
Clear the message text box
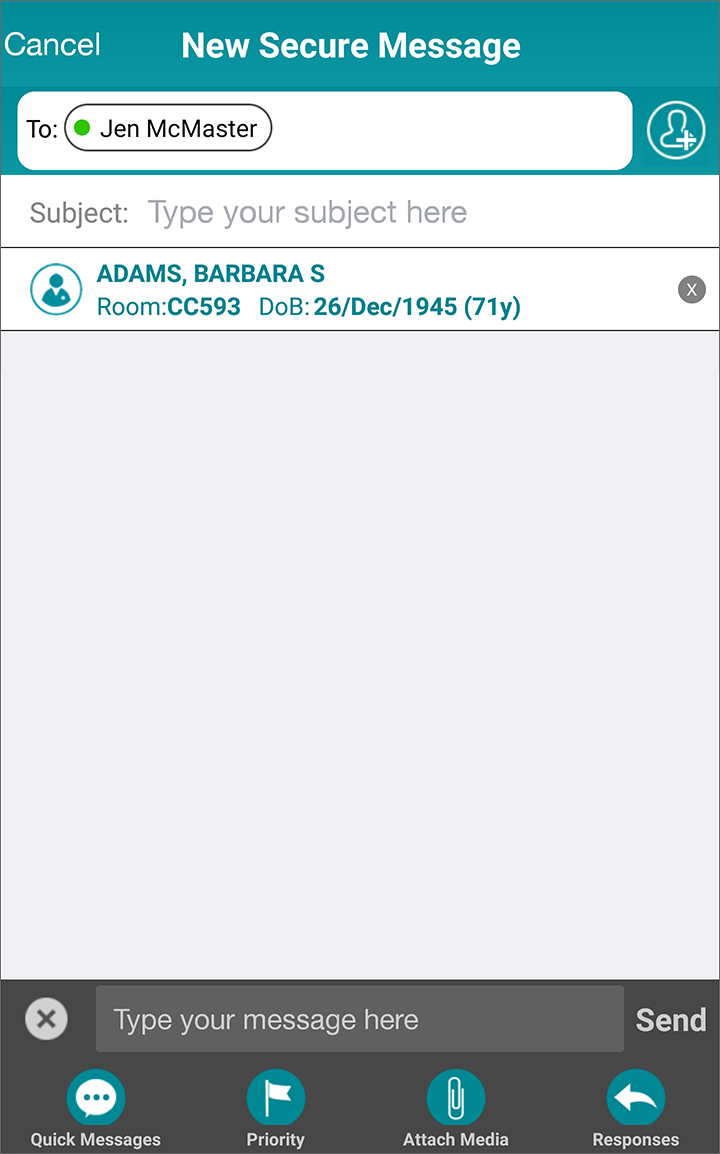tap(46, 1020)
